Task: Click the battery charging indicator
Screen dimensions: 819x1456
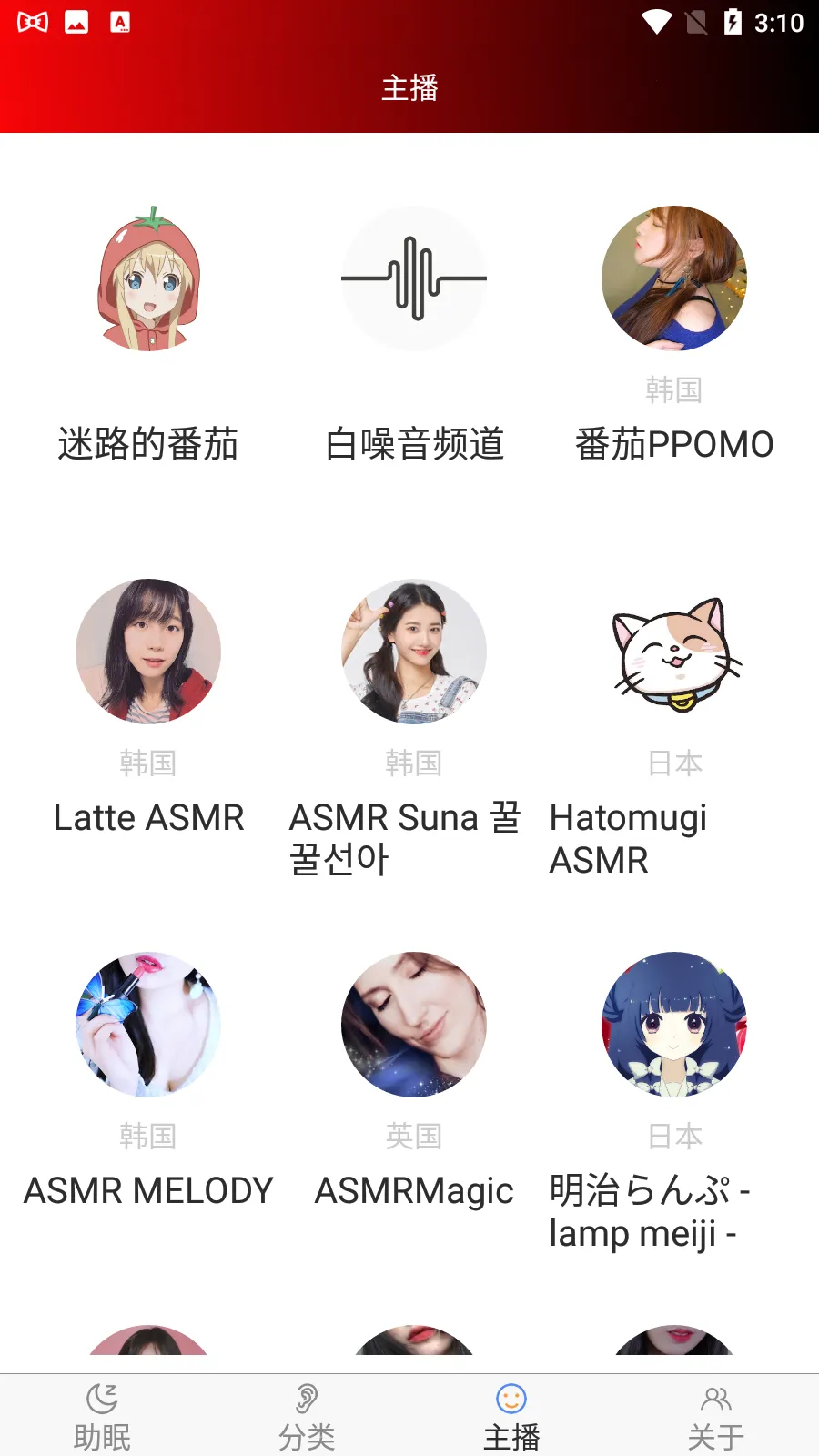Action: tap(735, 23)
